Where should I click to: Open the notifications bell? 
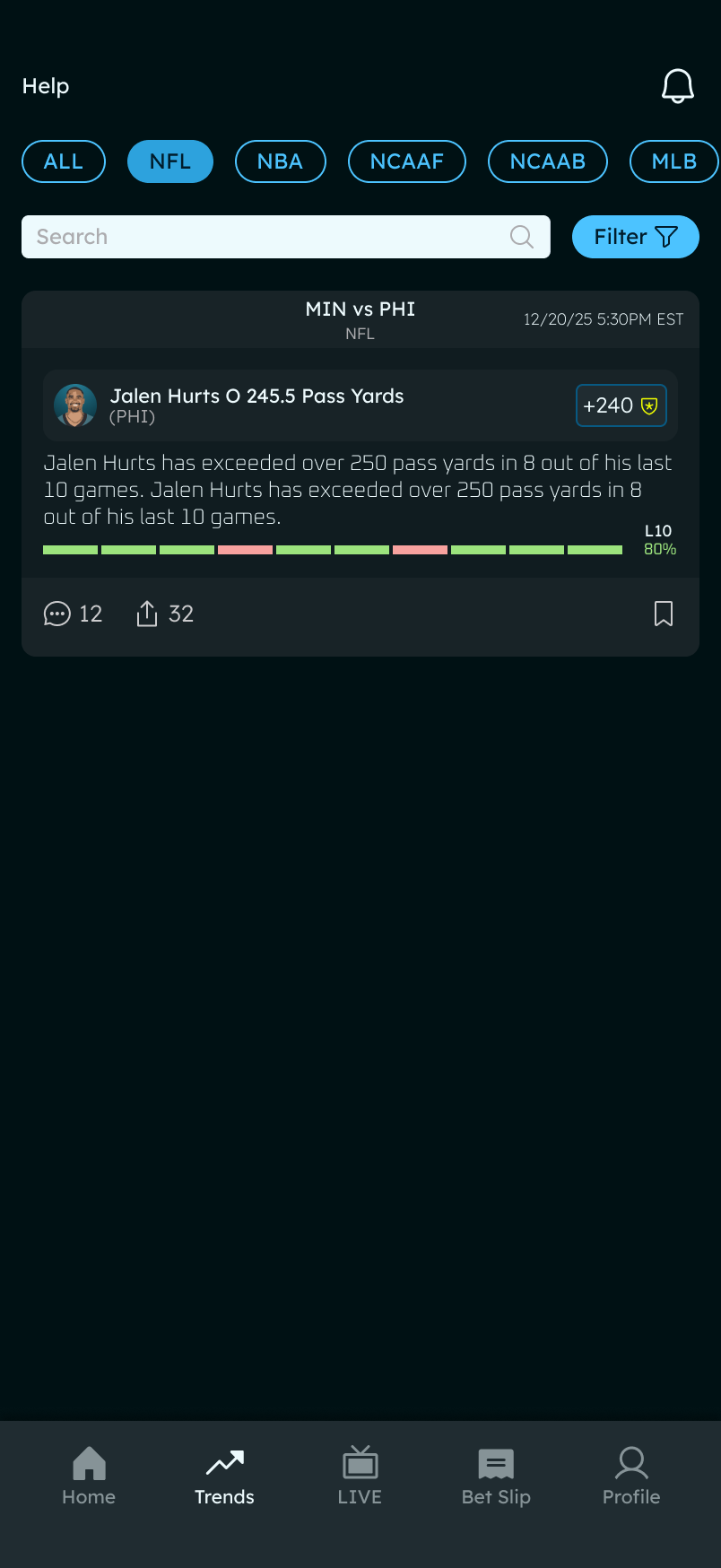677,86
